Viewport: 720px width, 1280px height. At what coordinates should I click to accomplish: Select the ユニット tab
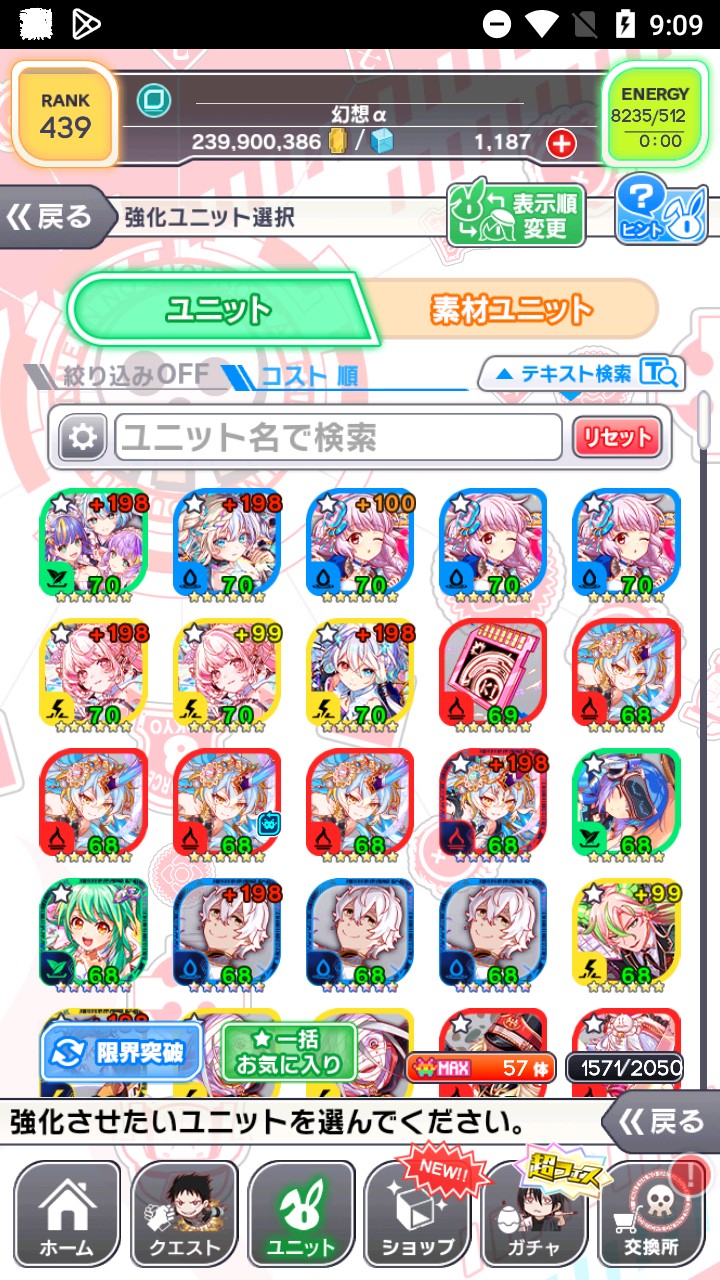[x=218, y=309]
